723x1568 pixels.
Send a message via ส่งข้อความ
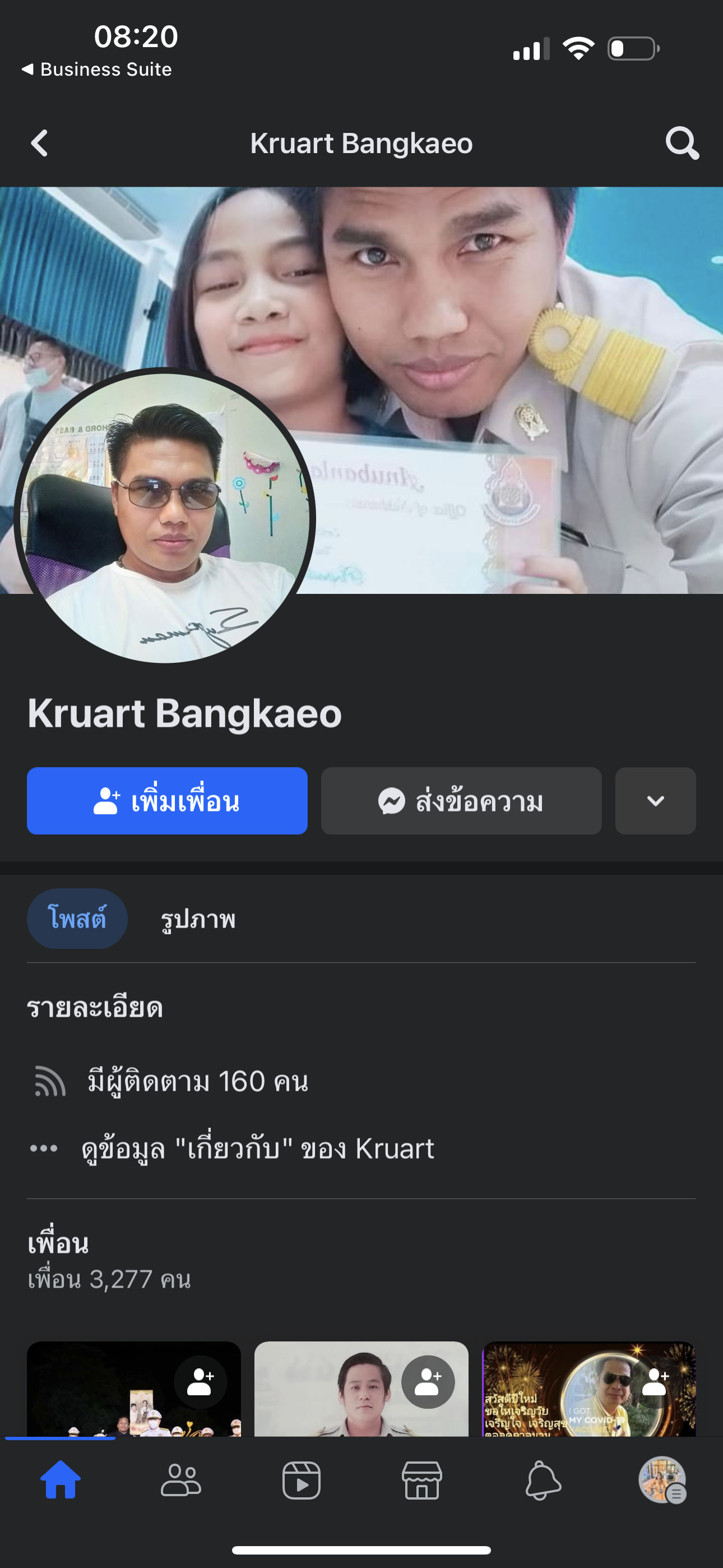pyautogui.click(x=461, y=801)
